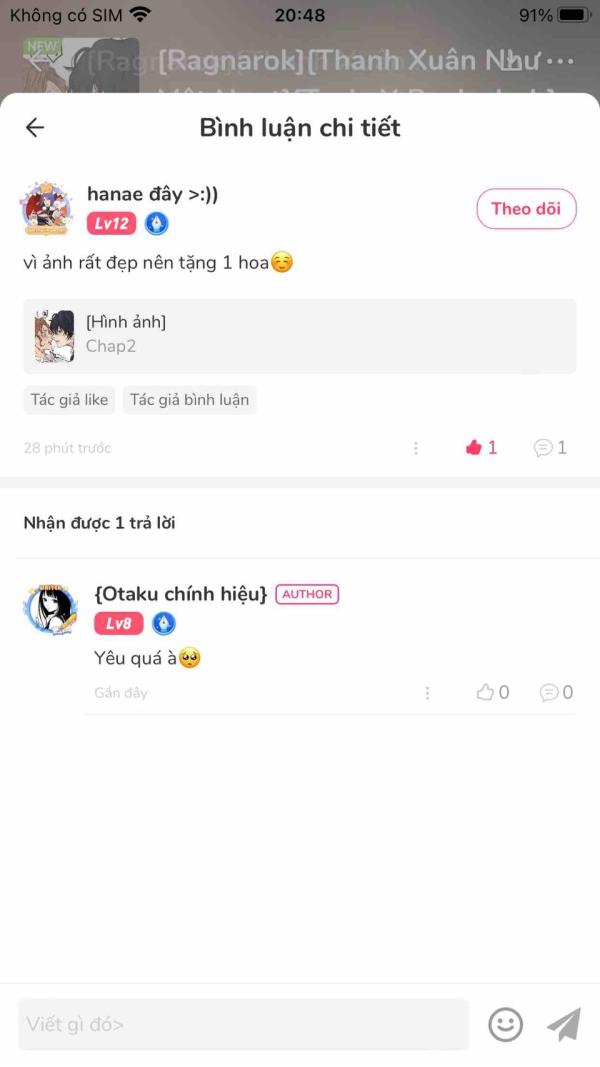The width and height of the screenshot is (600, 1067).
Task: Open the emoji picker
Action: 505,1024
